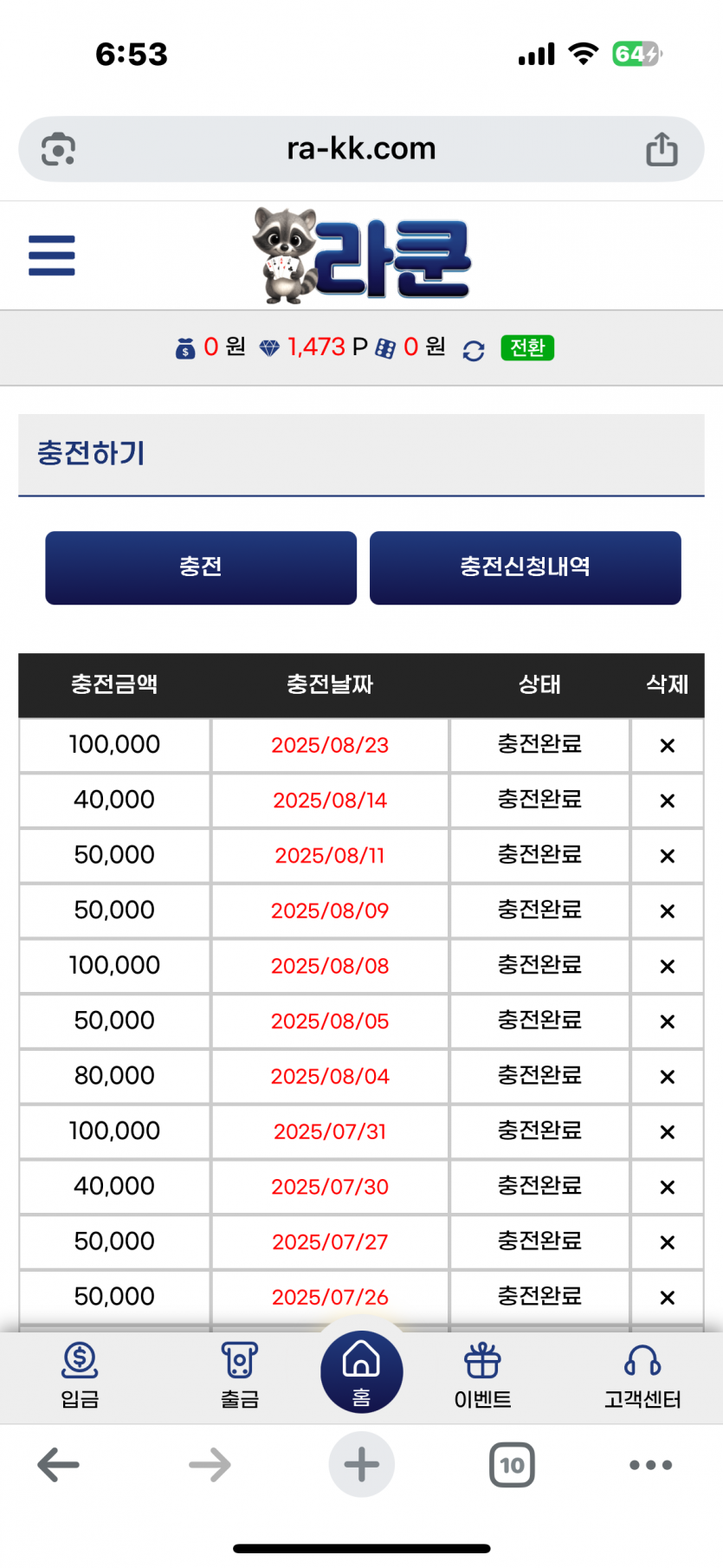
Task: Open the 이벤트 tab
Action: coord(482,1375)
